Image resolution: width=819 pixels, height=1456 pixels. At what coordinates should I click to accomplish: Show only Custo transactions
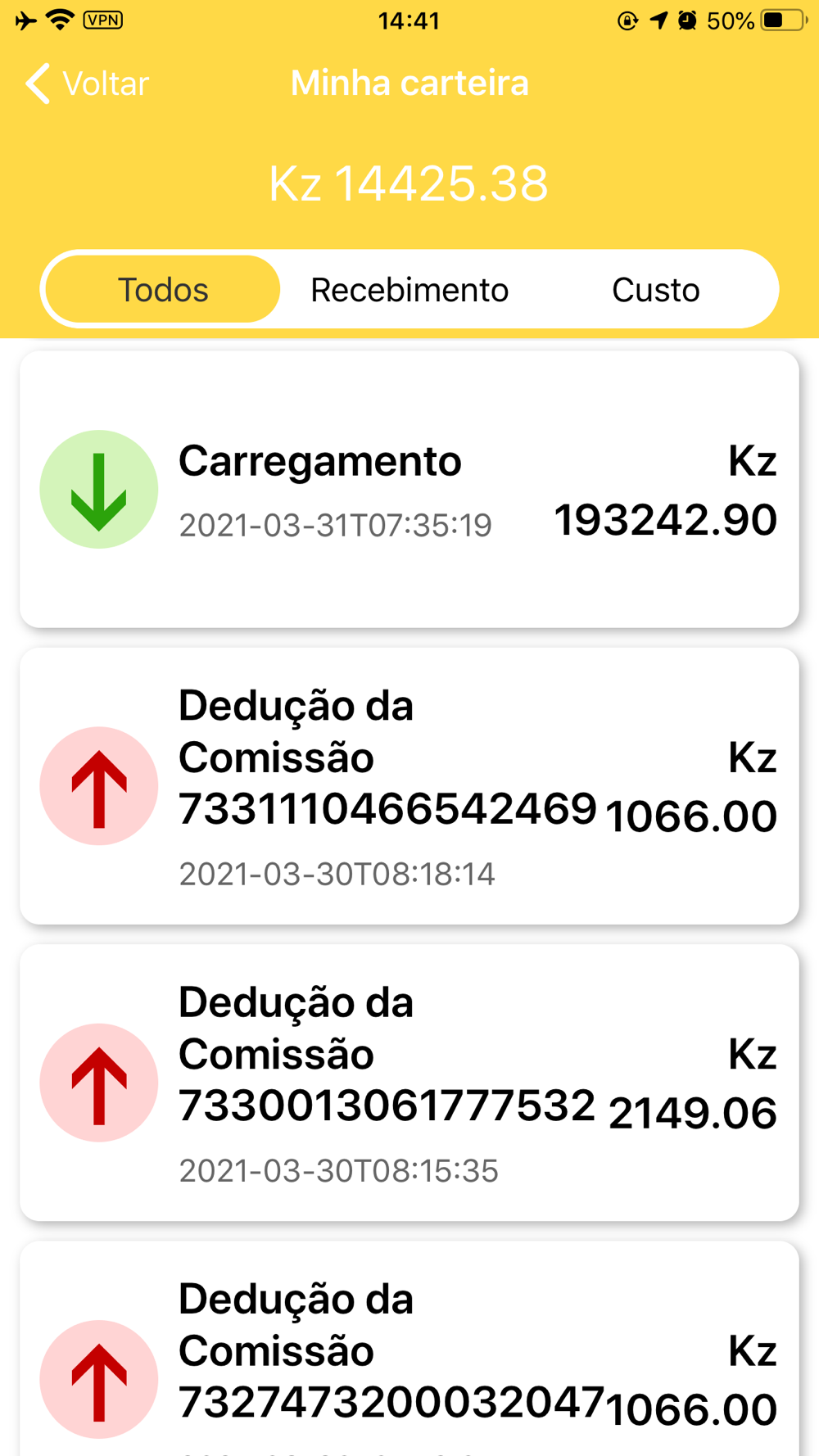655,289
